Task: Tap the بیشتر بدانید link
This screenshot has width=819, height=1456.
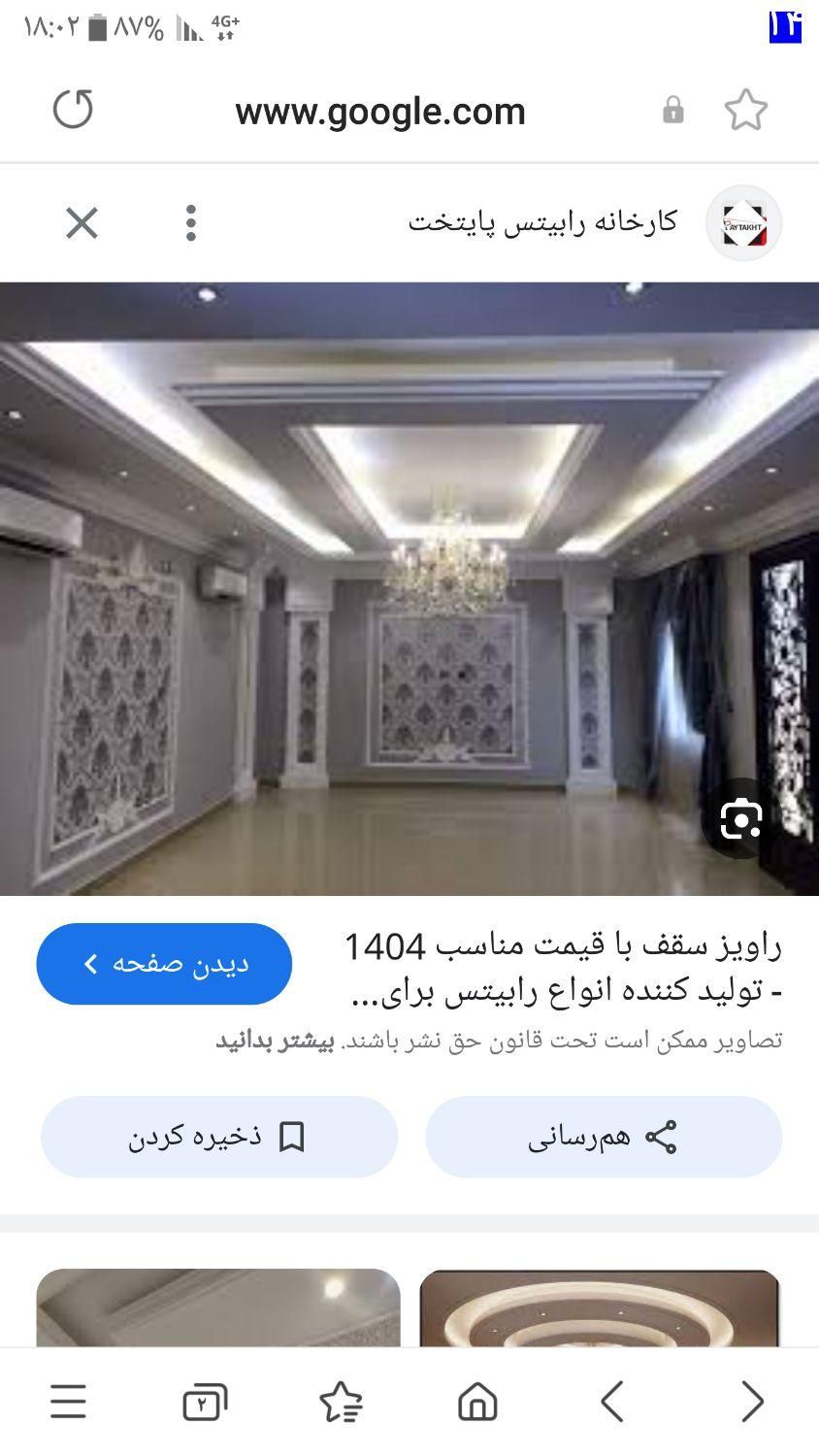Action: (275, 1042)
